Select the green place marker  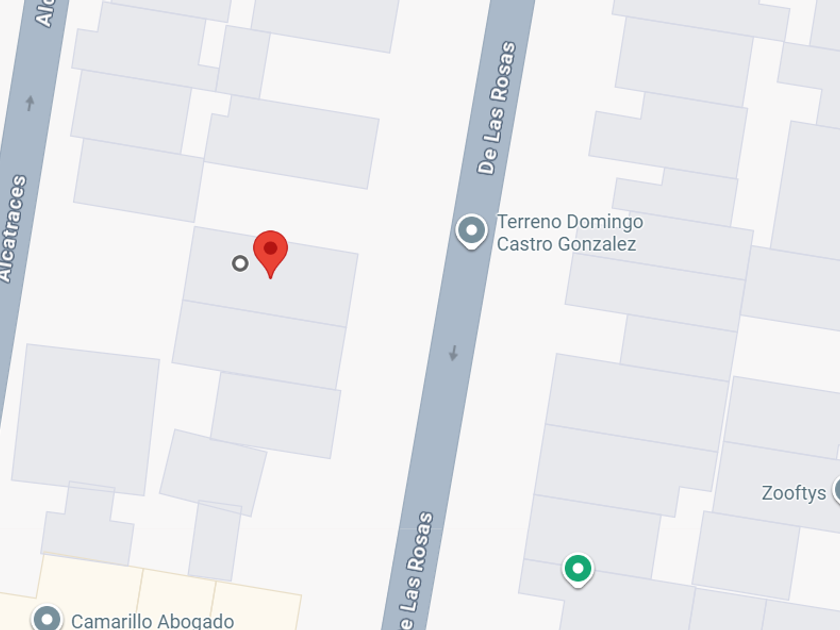point(577,569)
